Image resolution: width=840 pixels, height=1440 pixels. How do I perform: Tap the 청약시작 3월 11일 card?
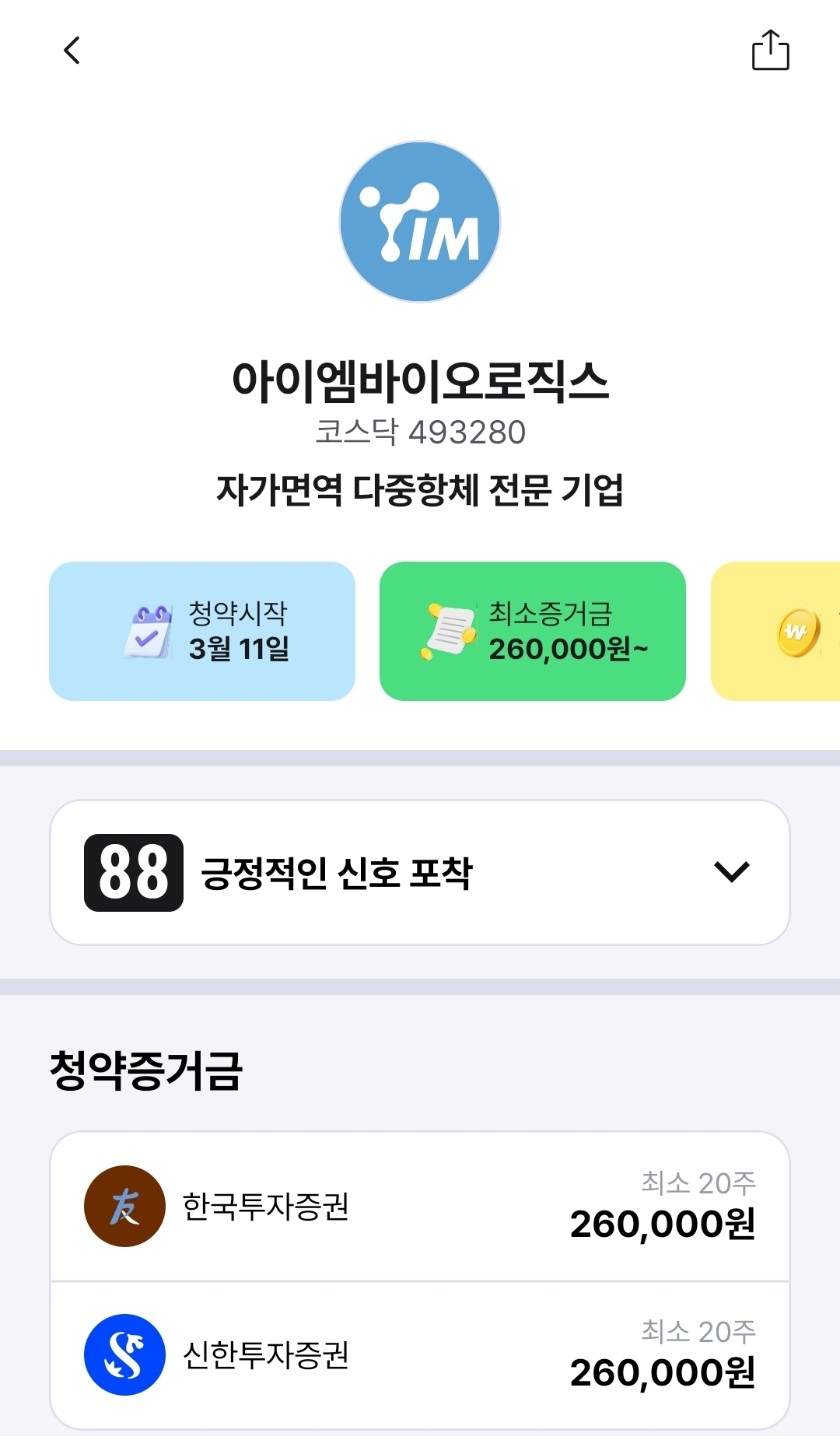point(202,631)
